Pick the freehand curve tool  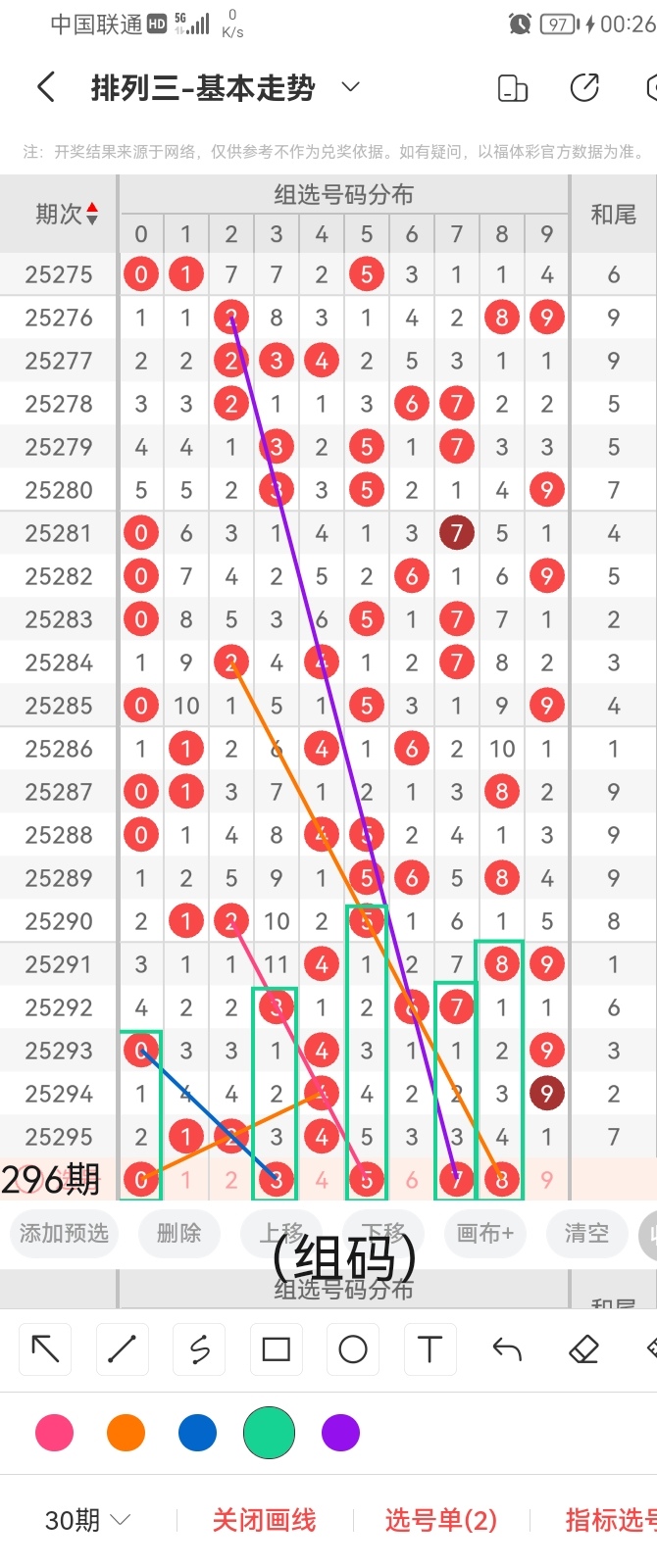click(x=199, y=1349)
